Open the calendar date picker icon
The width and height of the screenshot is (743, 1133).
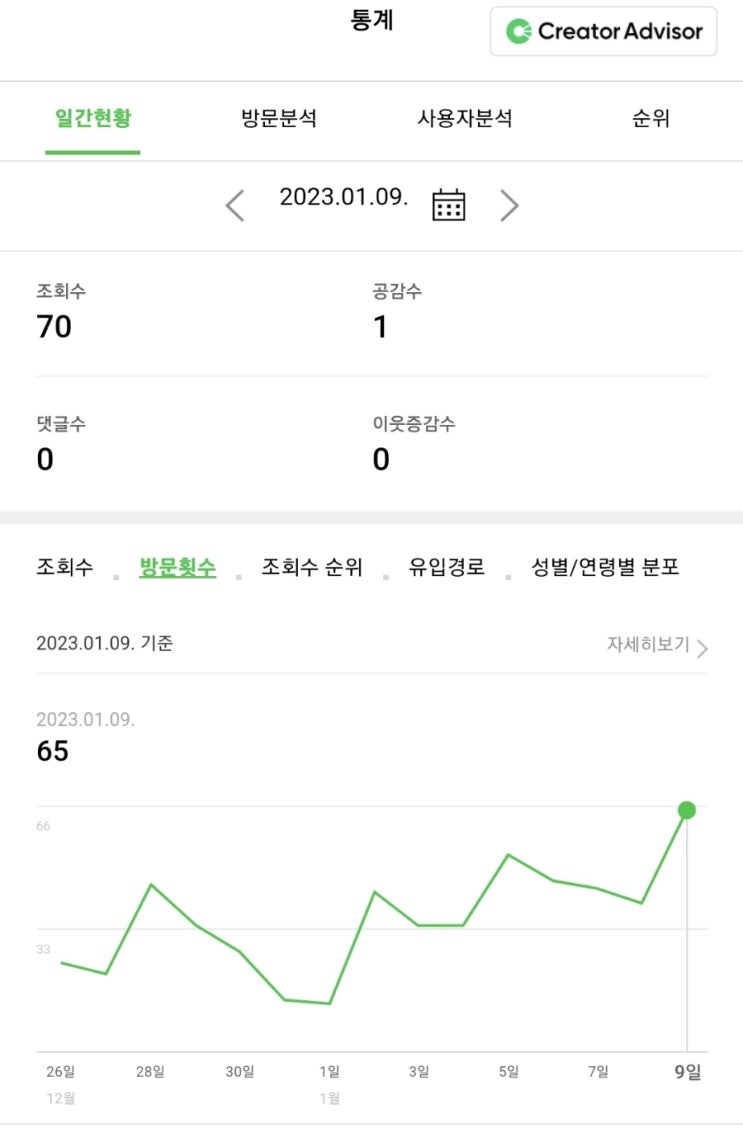pos(448,205)
